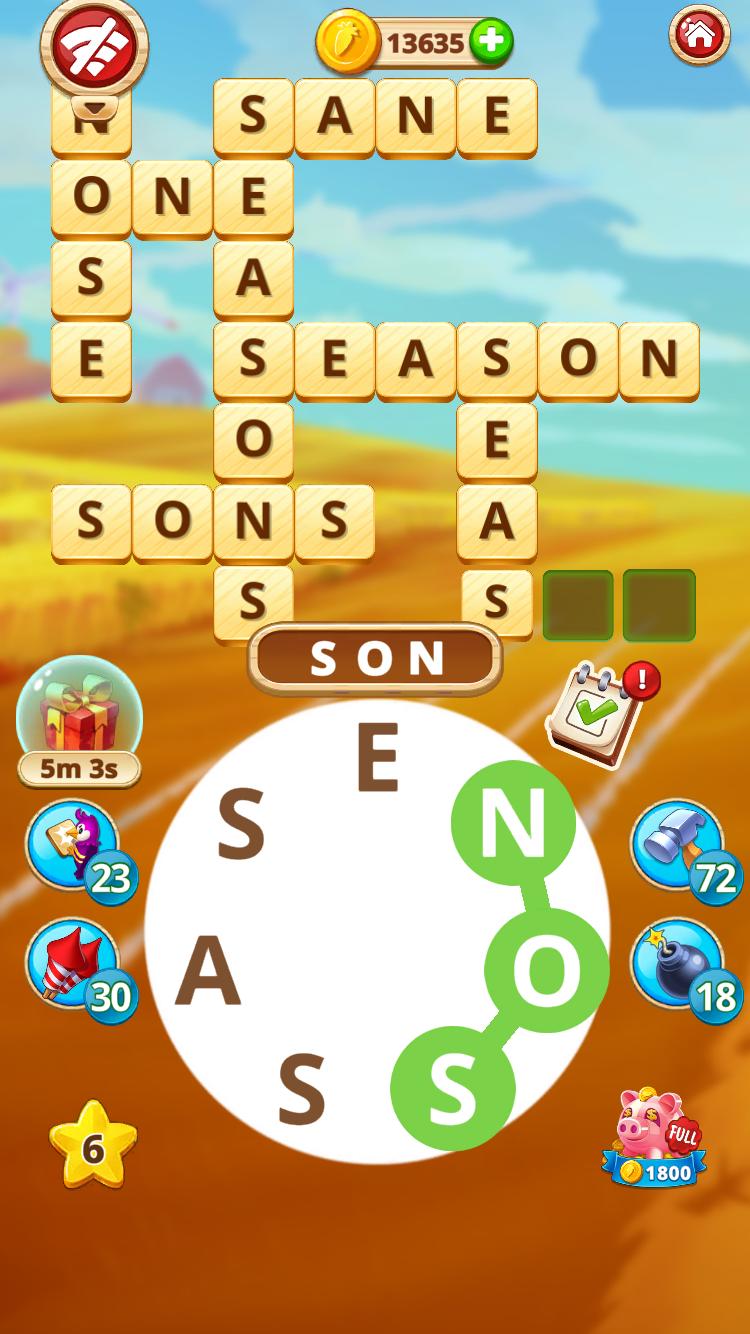Open the home button
Screen dimensions: 750x1334
(699, 36)
